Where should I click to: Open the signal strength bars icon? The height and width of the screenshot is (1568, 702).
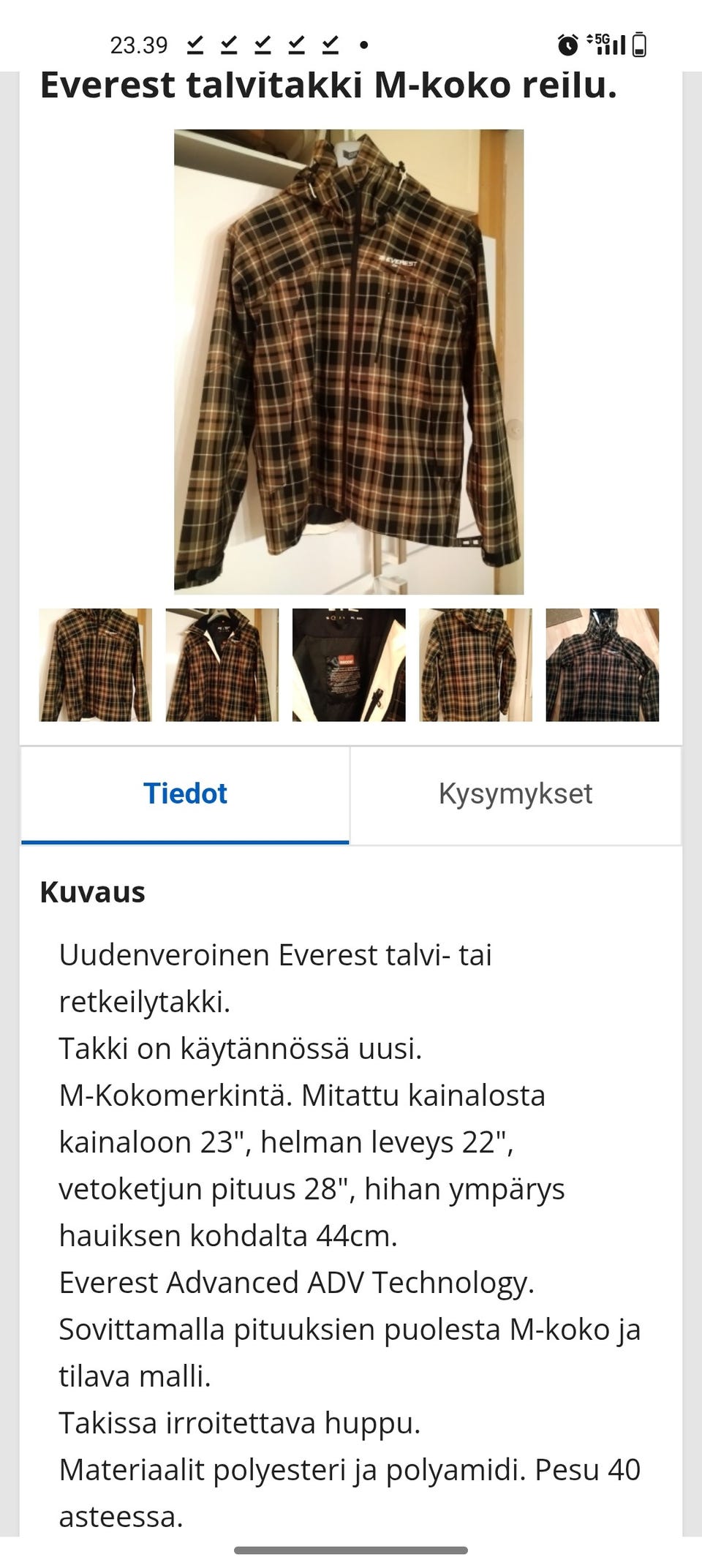coord(614,45)
